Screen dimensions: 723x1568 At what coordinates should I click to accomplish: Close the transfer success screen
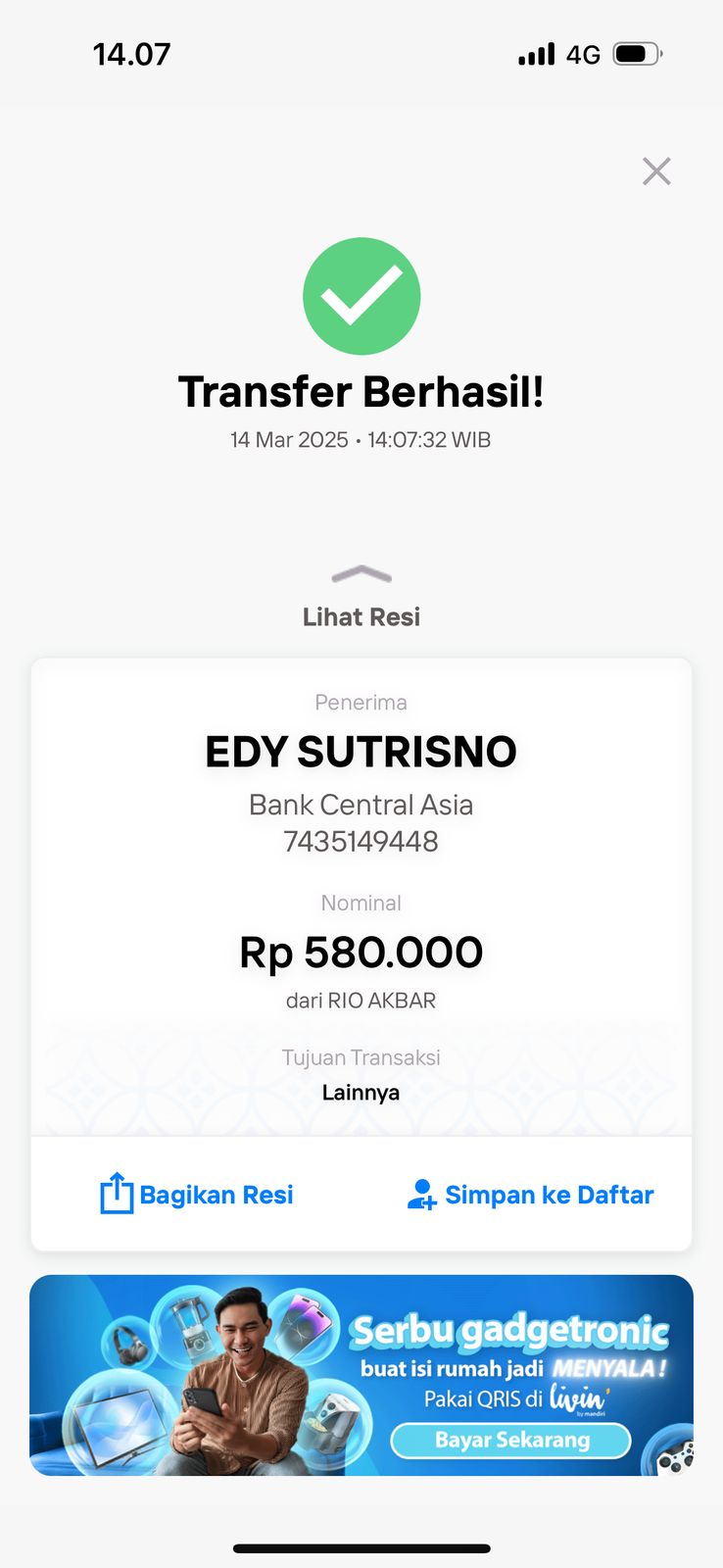pos(656,171)
